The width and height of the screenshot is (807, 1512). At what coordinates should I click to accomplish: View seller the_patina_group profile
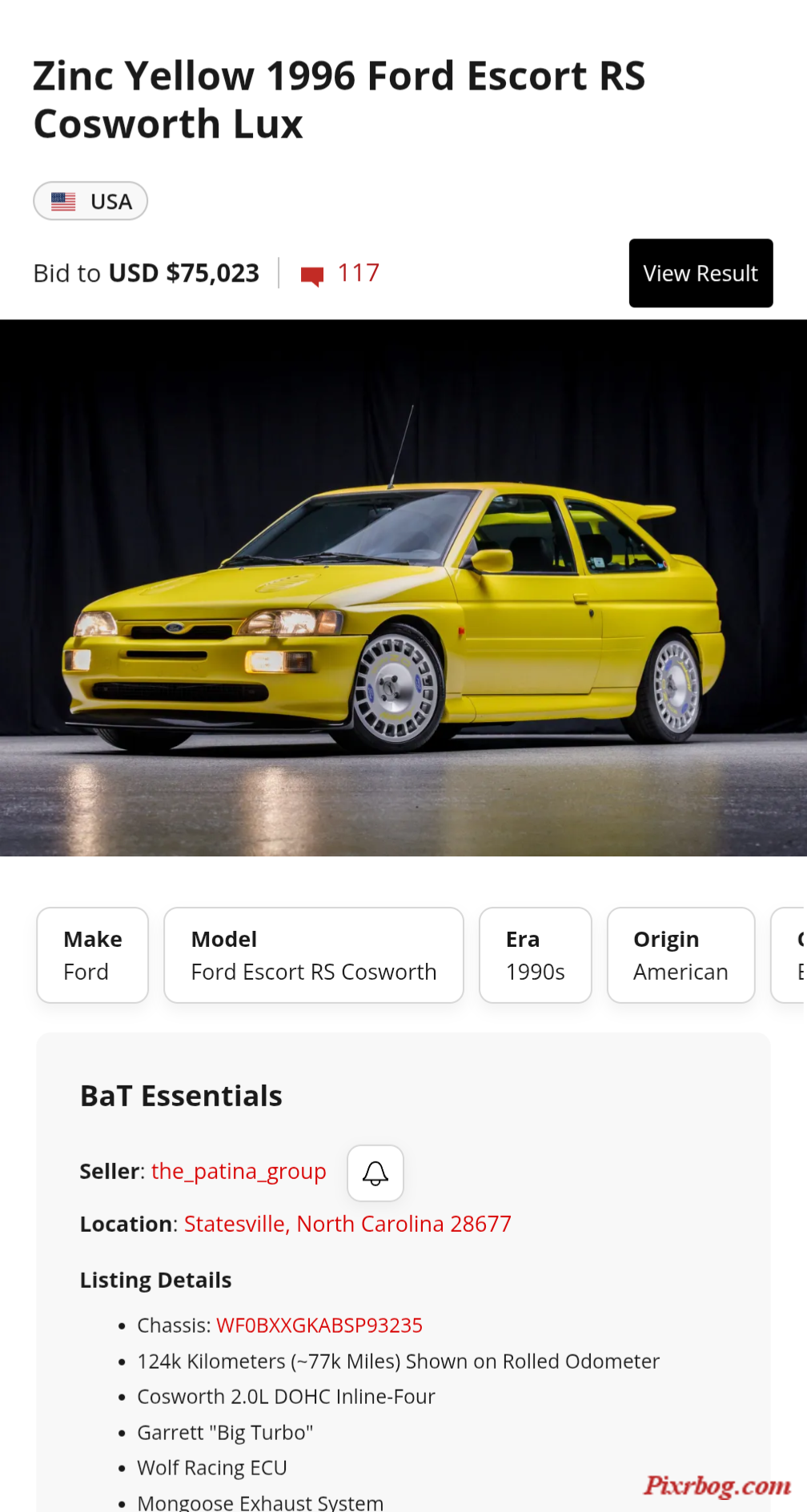(239, 1172)
